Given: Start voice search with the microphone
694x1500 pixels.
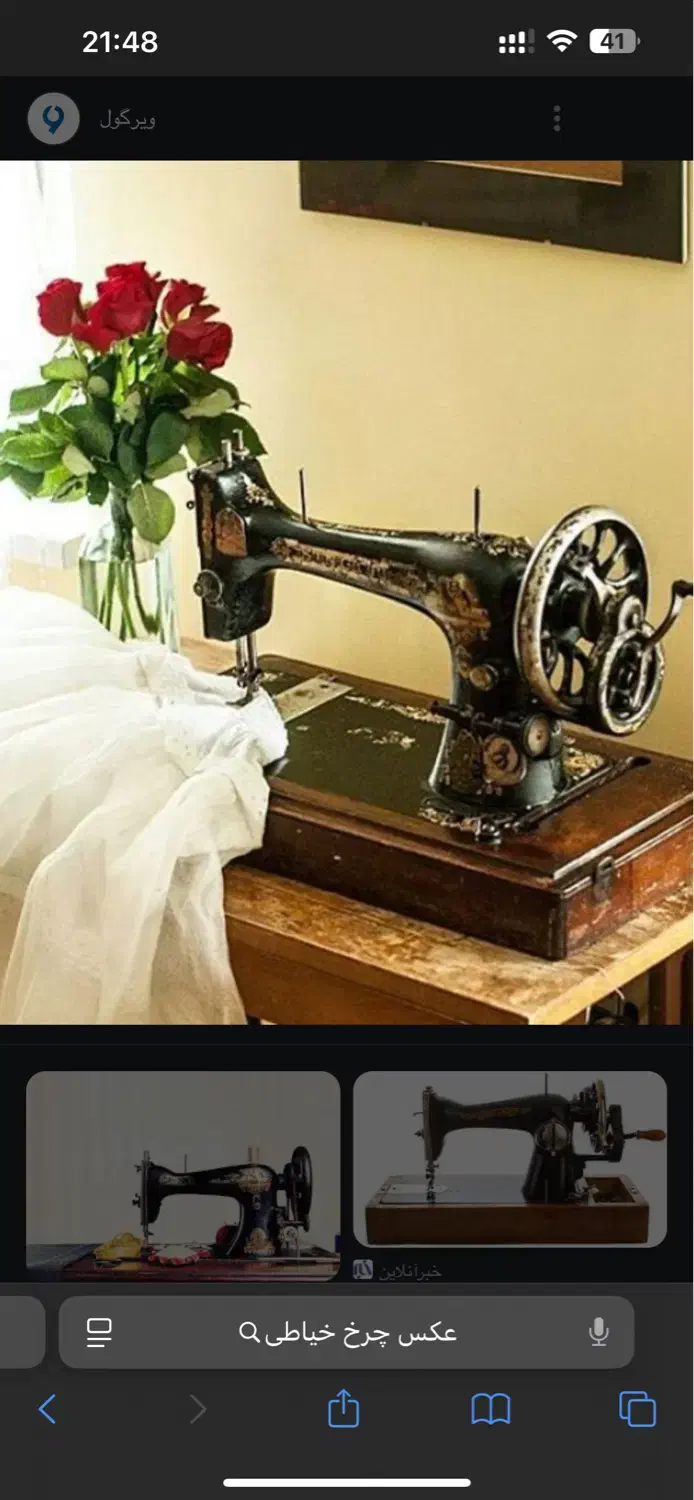Looking at the screenshot, I should point(598,1332).
